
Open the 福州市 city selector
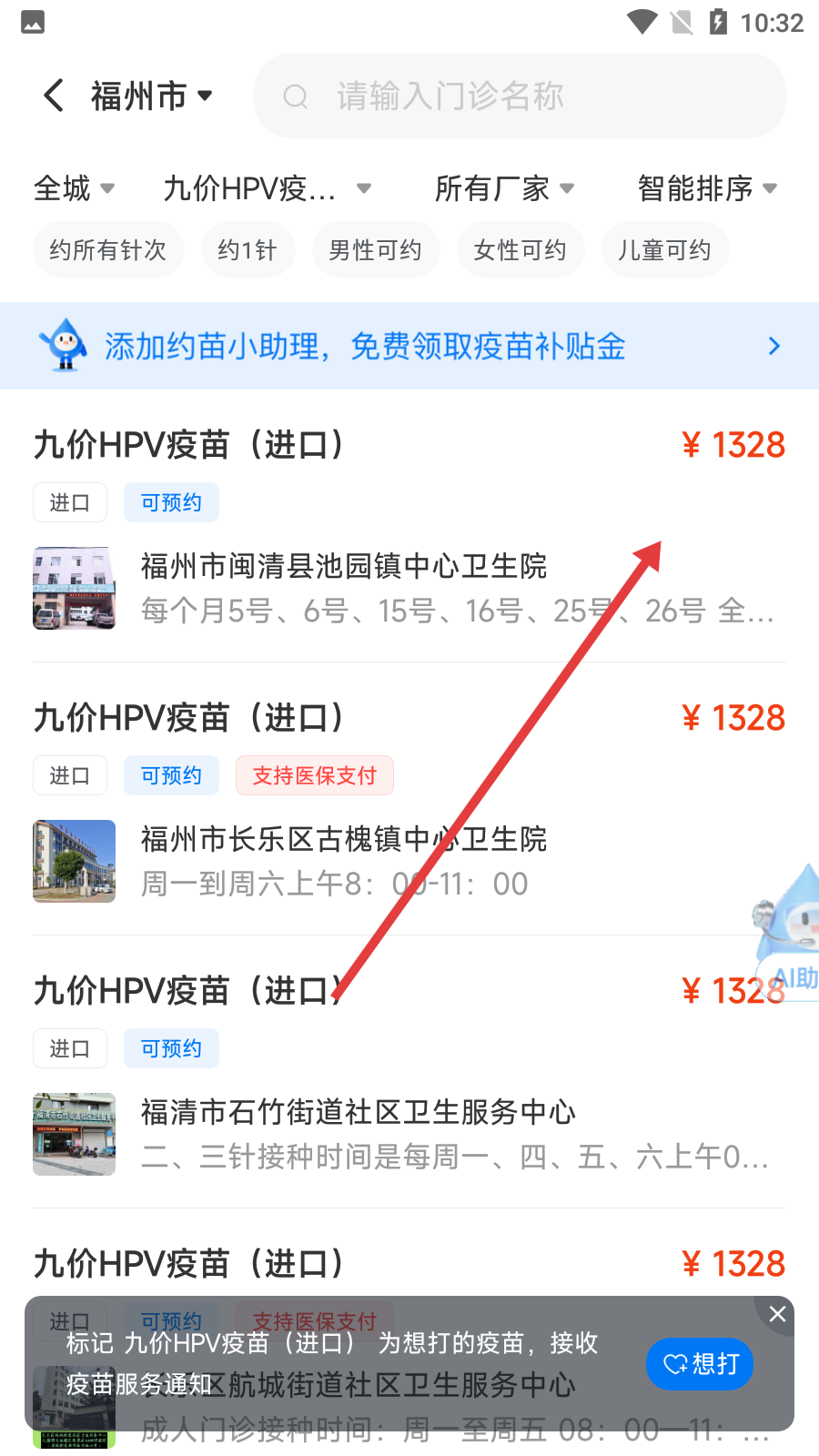[151, 96]
